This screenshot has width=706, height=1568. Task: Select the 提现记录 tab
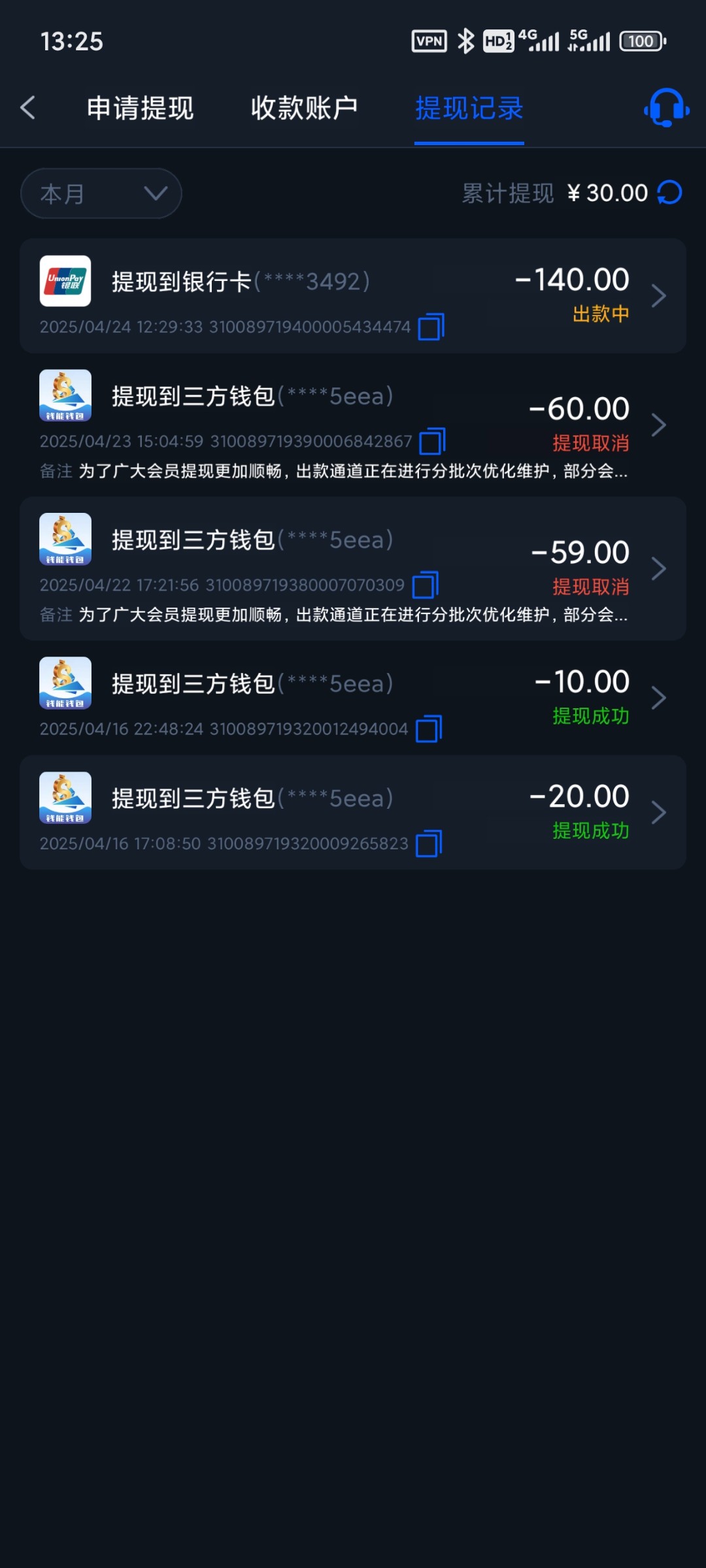469,108
